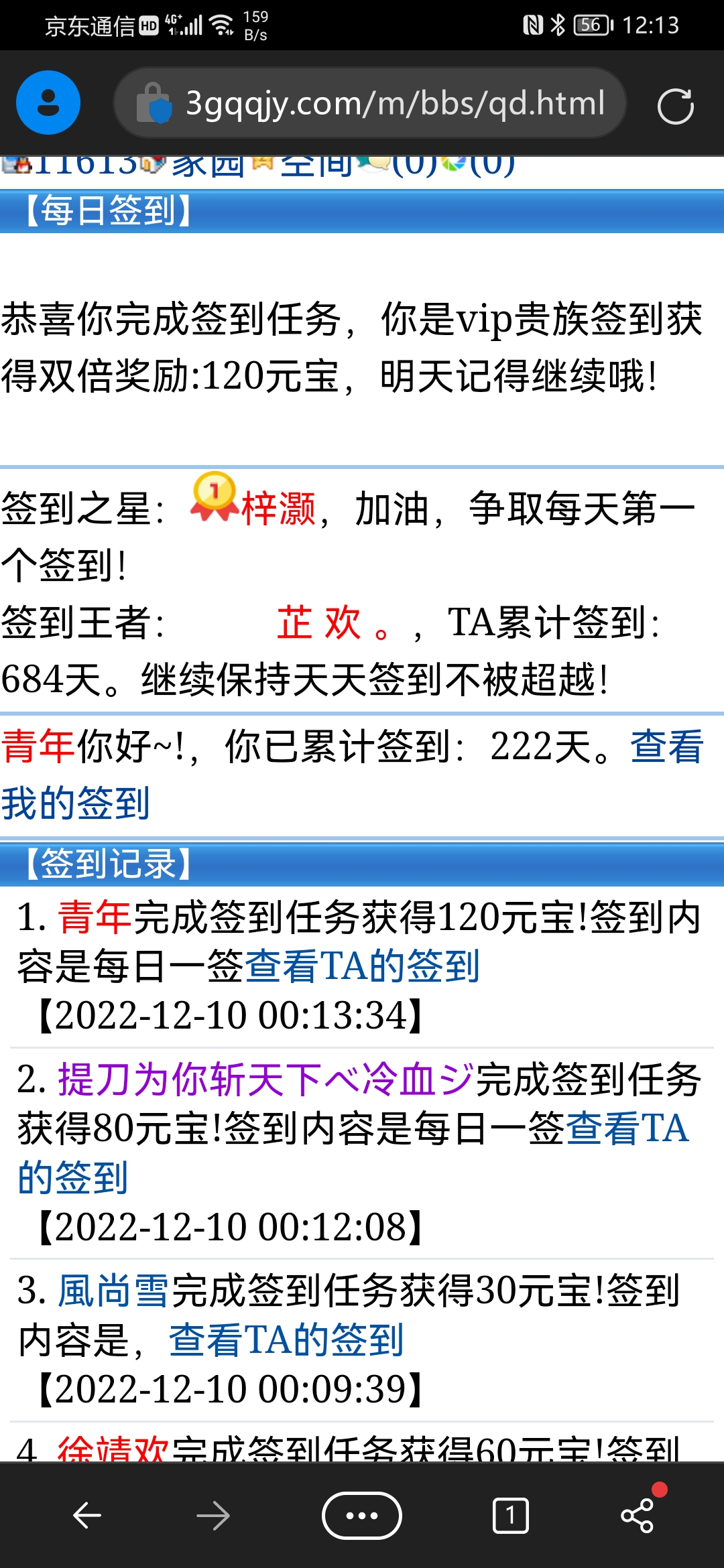Open the browser menu with three dots
The height and width of the screenshot is (1568, 724).
[x=362, y=1516]
